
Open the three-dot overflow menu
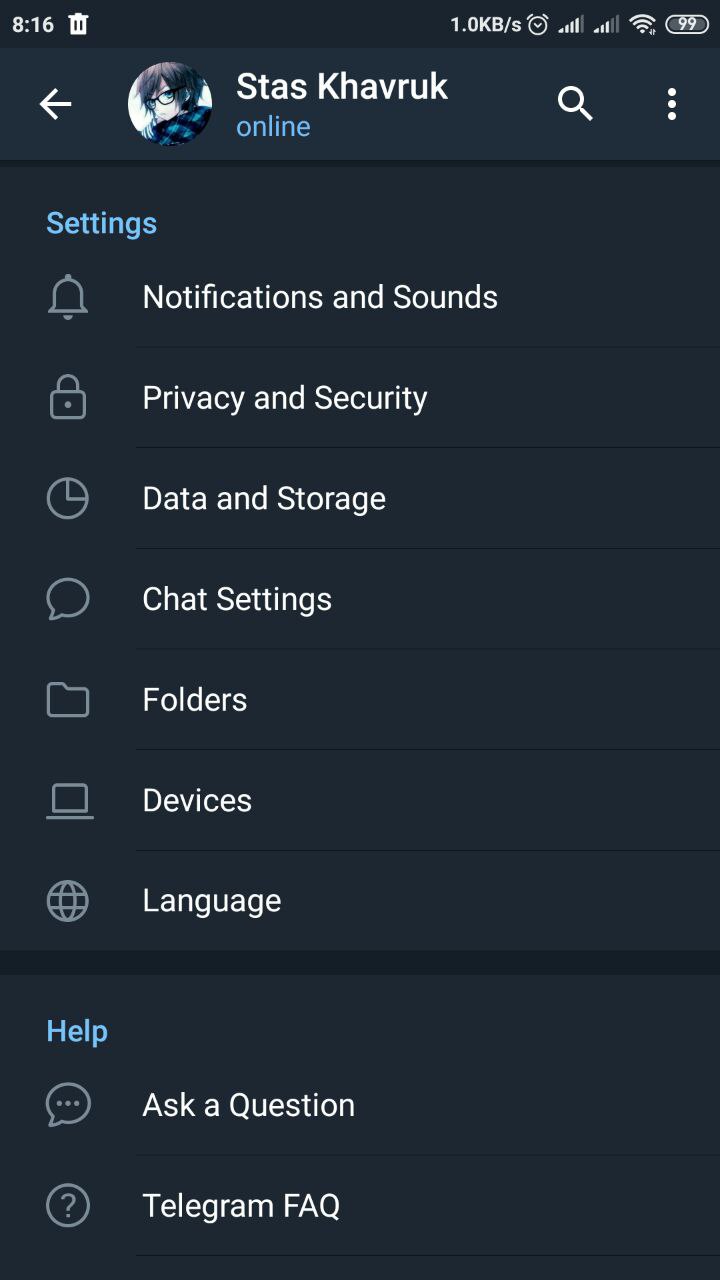point(672,104)
